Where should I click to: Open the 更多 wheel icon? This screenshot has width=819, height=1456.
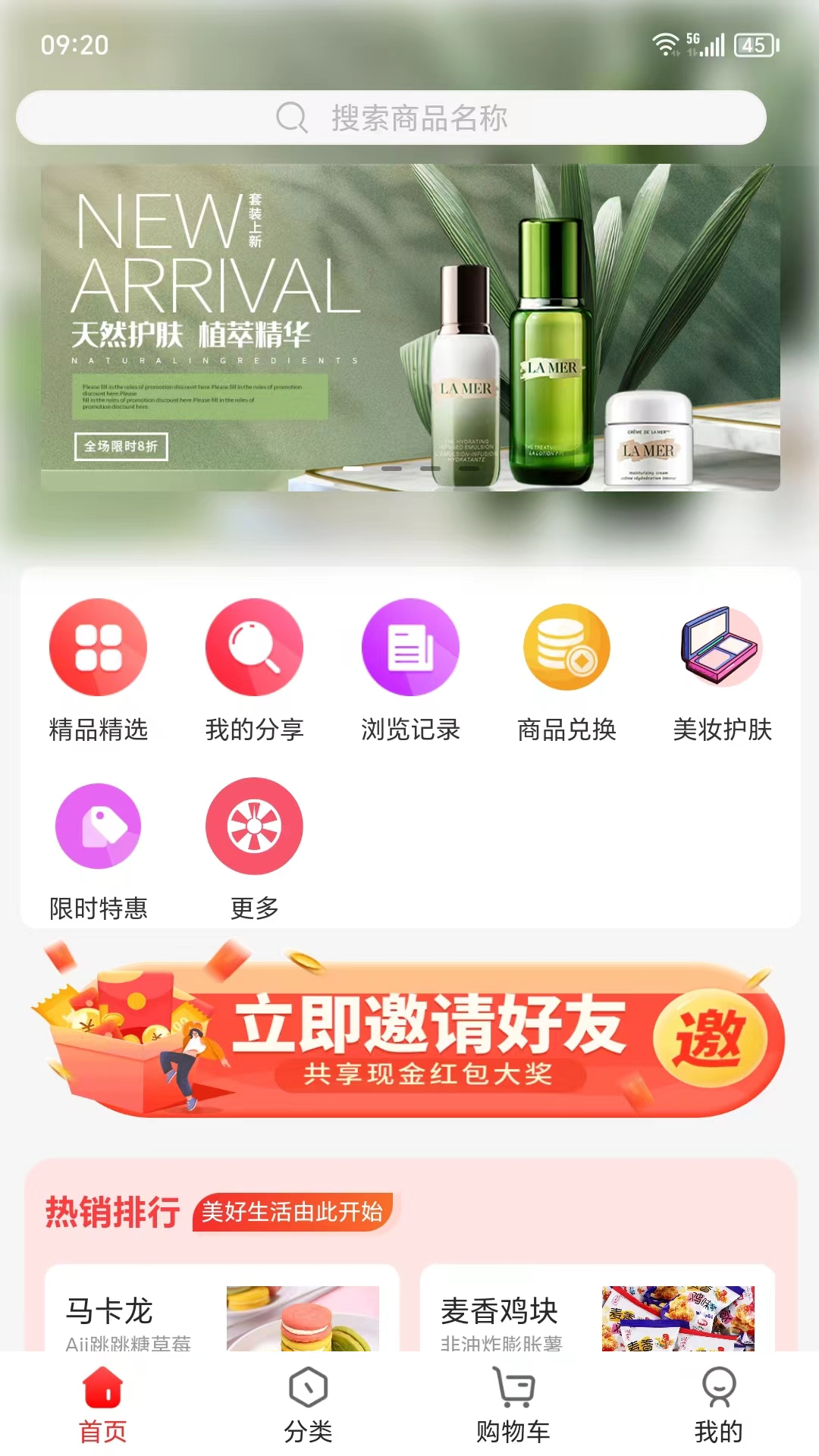pos(254,826)
